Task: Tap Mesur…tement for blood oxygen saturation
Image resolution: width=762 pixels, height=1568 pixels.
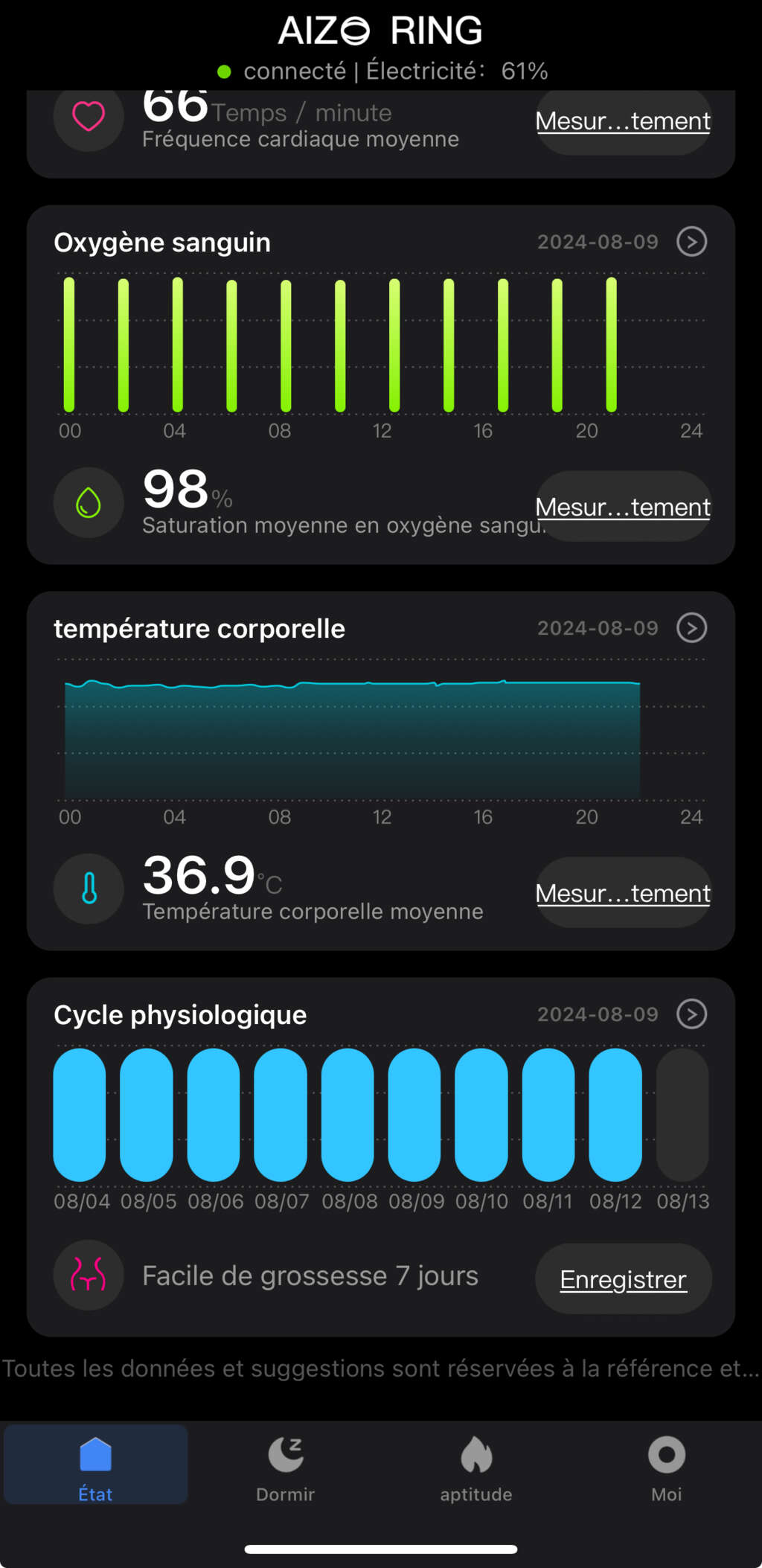Action: [623, 507]
